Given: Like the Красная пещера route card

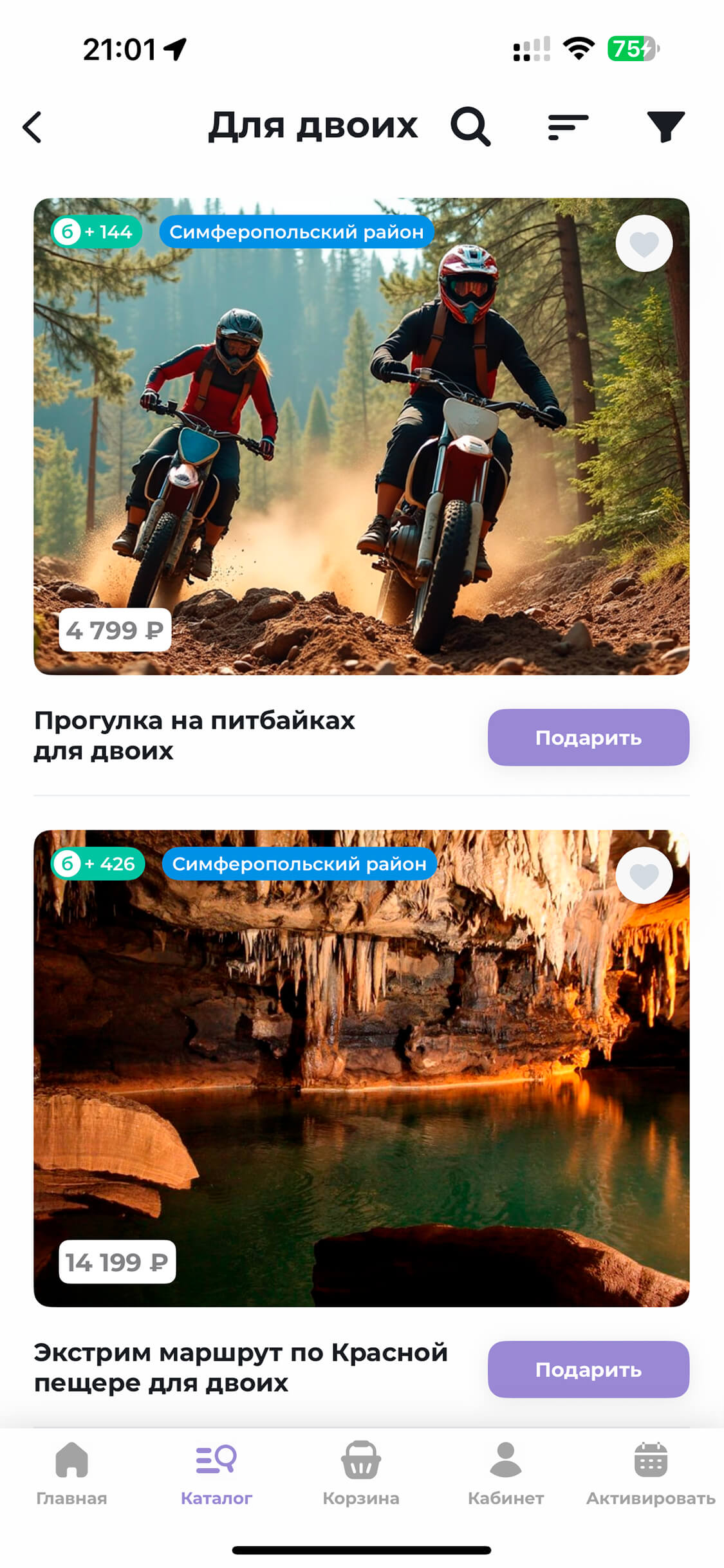Looking at the screenshot, I should pos(644,876).
